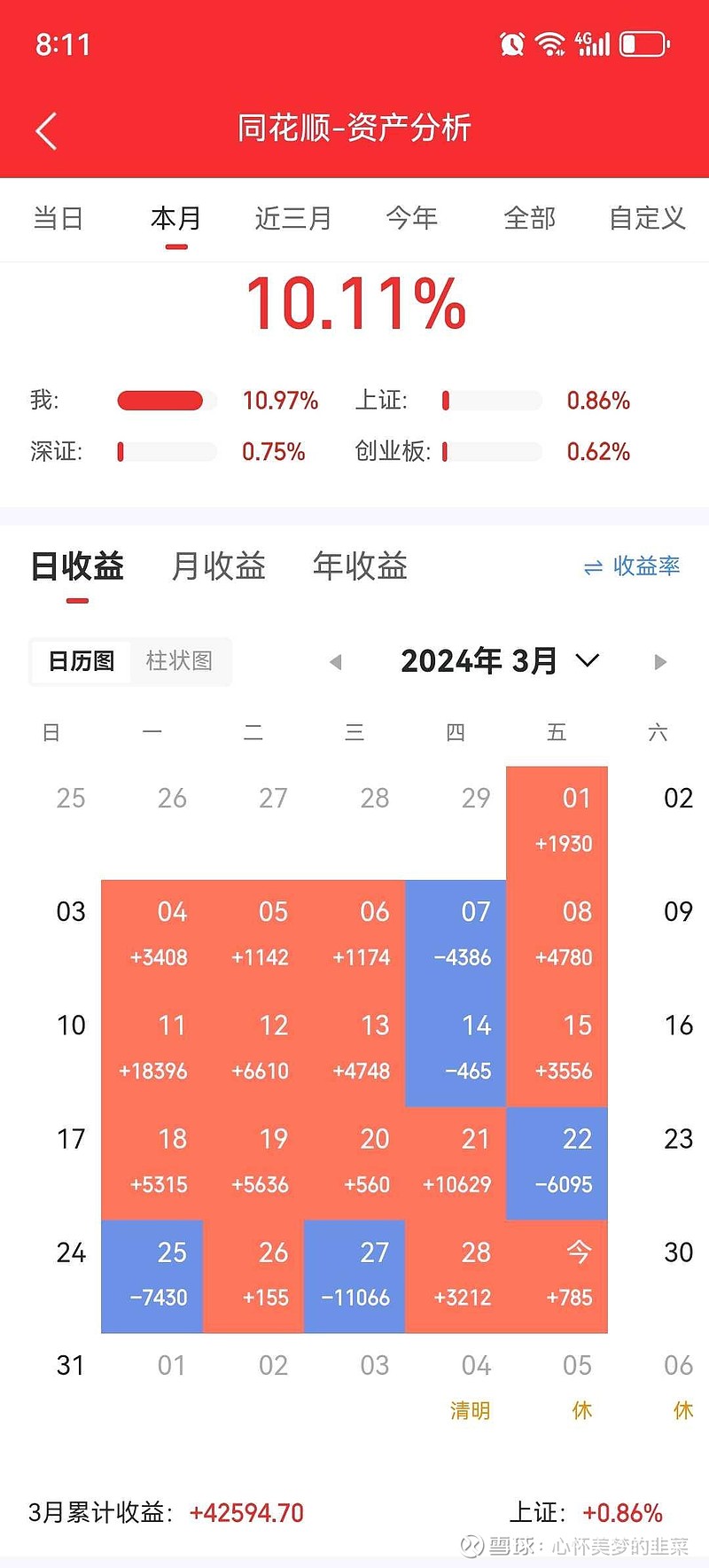Viewport: 709px width, 1568px height.
Task: Open the 2024年3月 month picker
Action: pyautogui.click(x=479, y=659)
